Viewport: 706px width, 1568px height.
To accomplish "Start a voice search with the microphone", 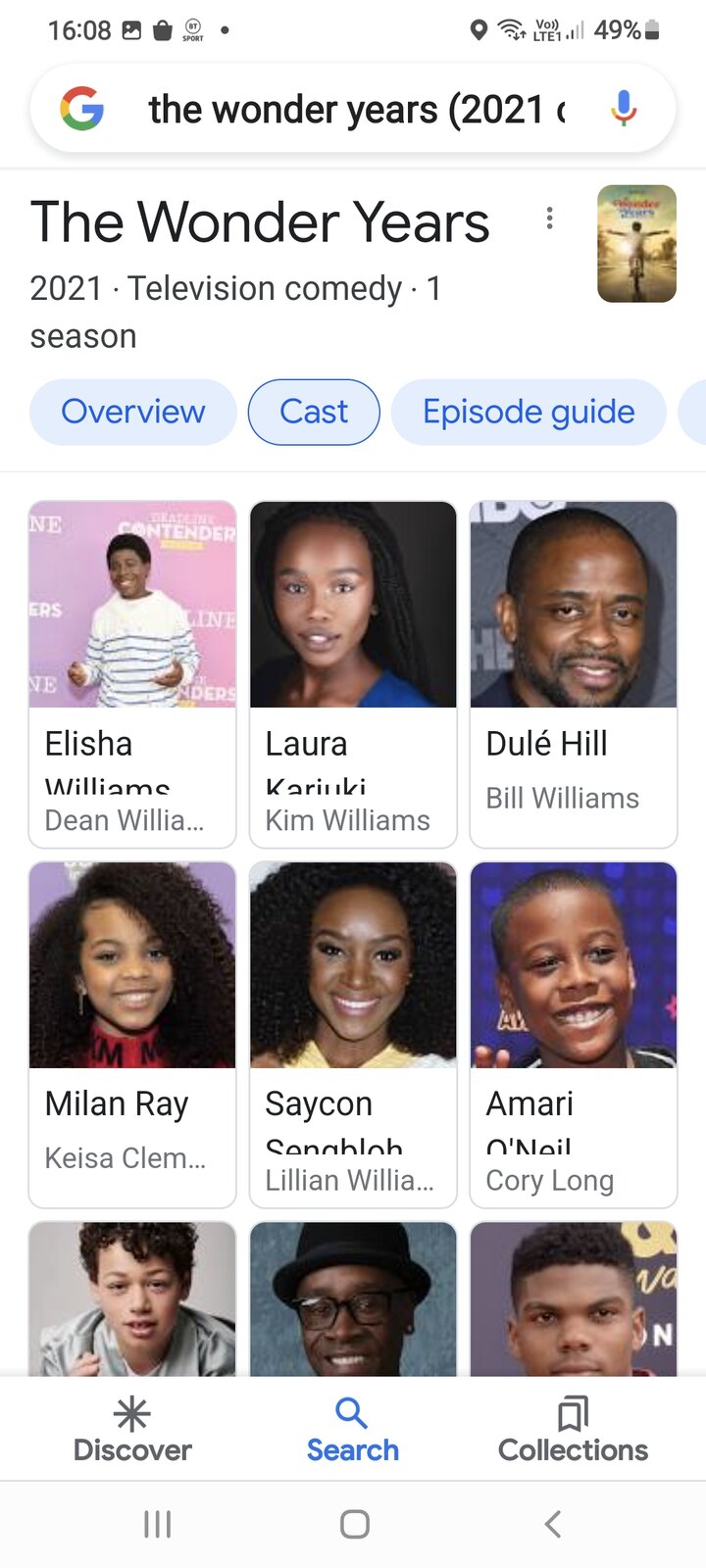I will (624, 109).
